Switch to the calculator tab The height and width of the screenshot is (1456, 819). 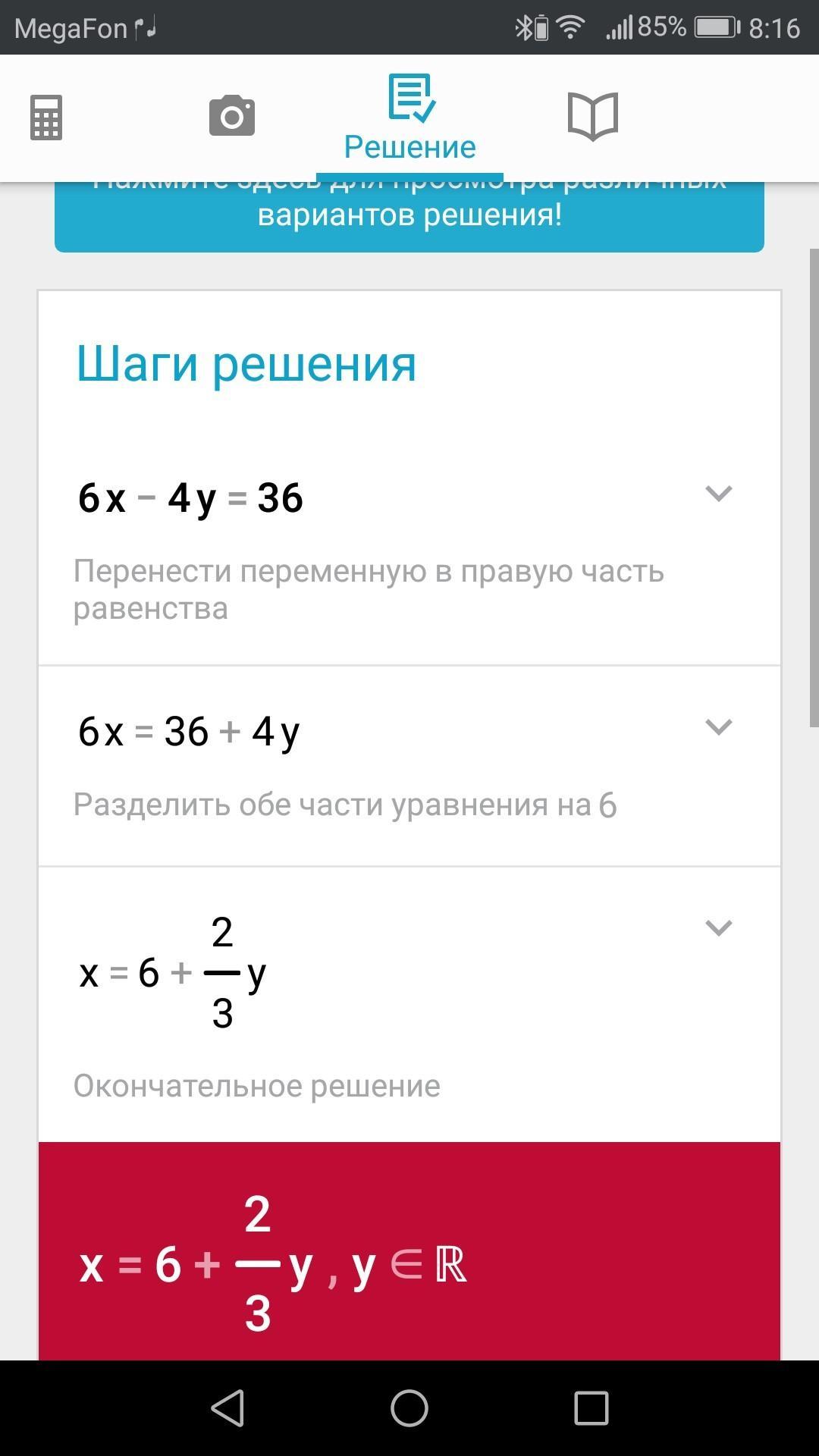point(46,118)
